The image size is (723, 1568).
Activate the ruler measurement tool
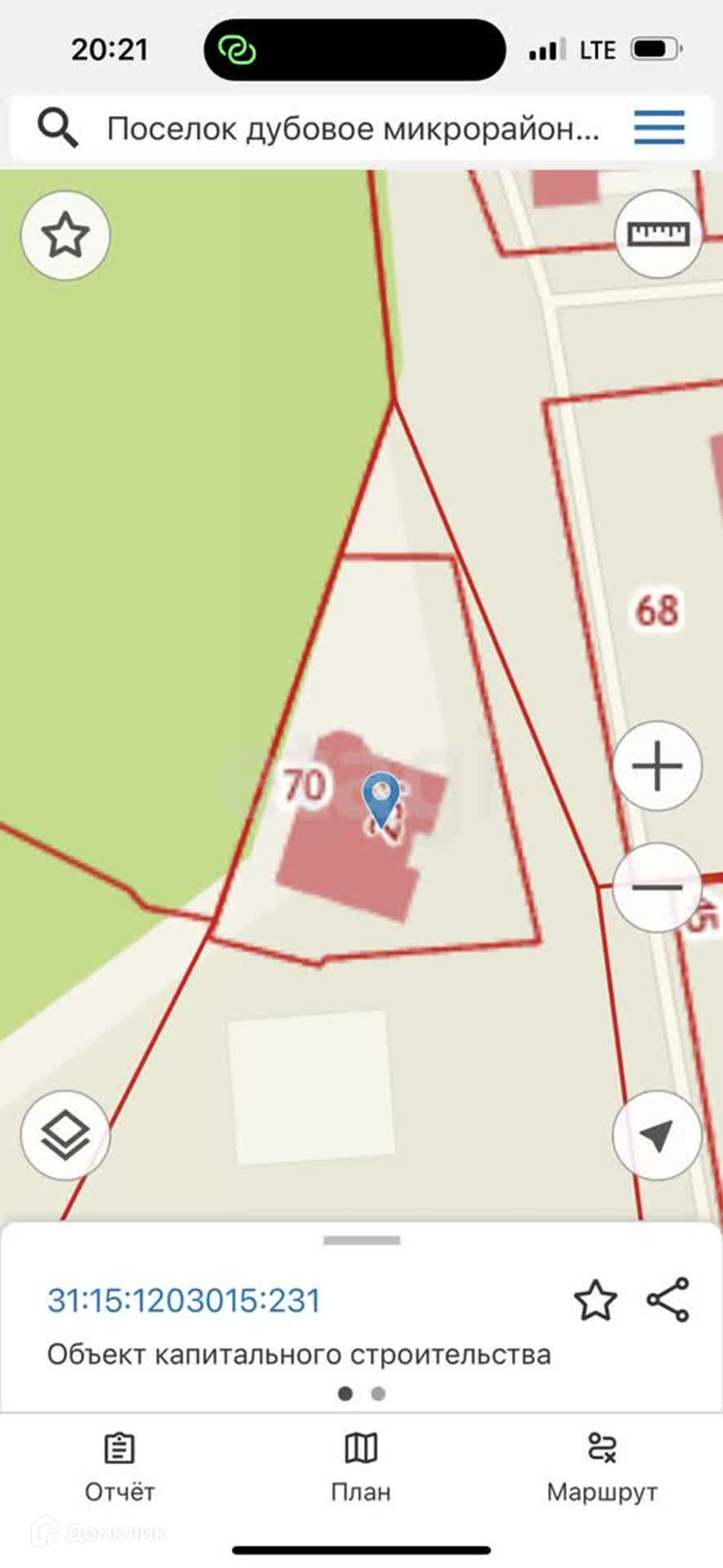click(x=658, y=235)
